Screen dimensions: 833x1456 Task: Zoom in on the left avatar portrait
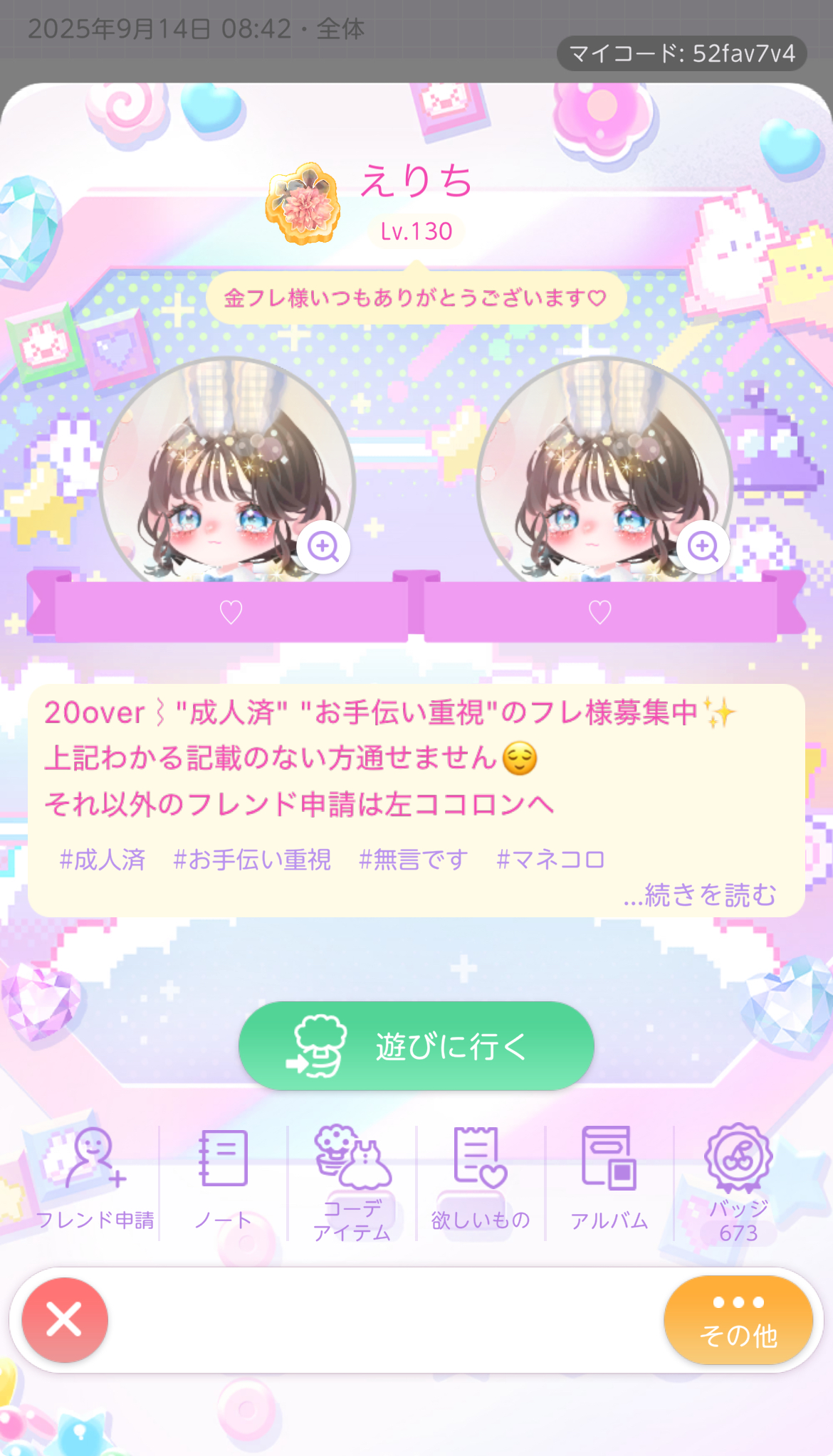point(323,547)
